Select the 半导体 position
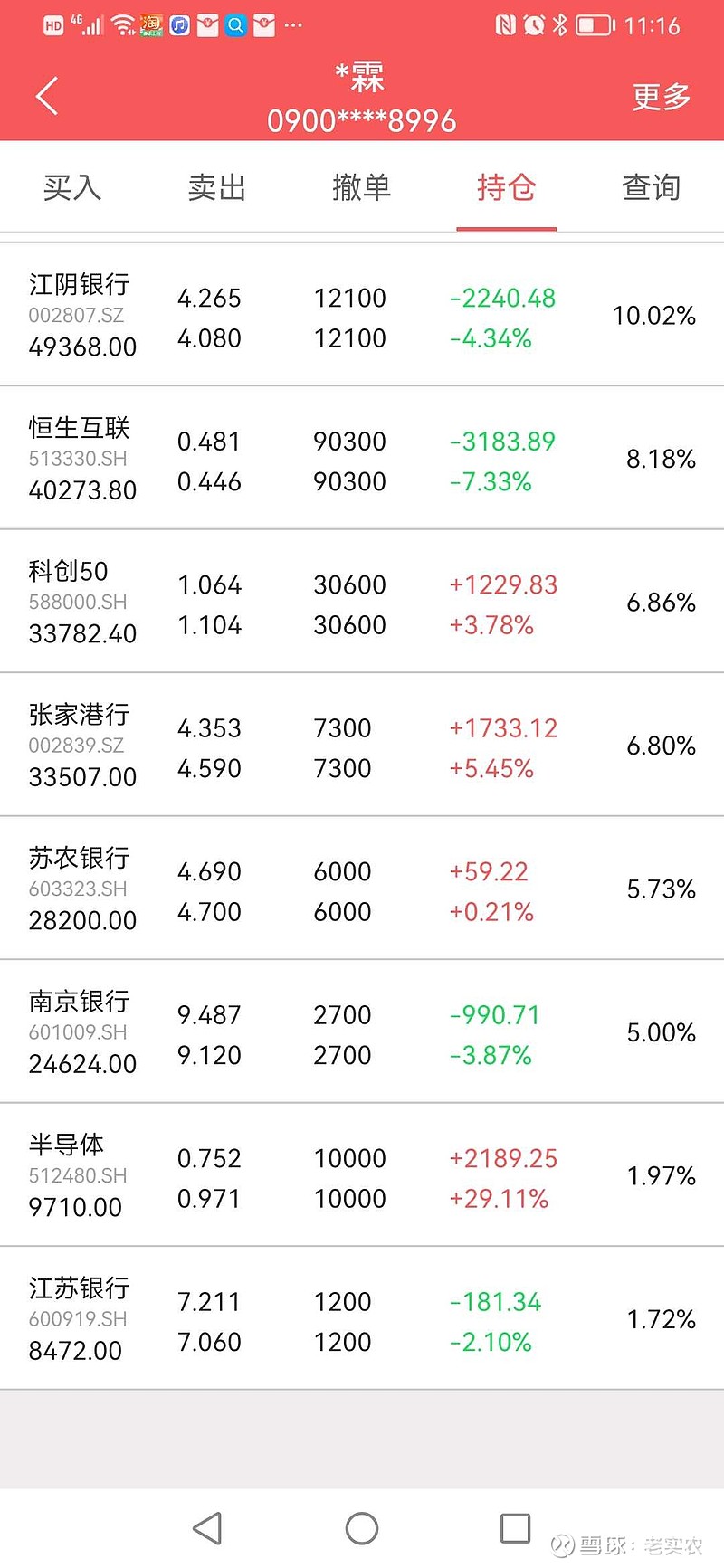Image resolution: width=724 pixels, height=1568 pixels. pos(362,1174)
